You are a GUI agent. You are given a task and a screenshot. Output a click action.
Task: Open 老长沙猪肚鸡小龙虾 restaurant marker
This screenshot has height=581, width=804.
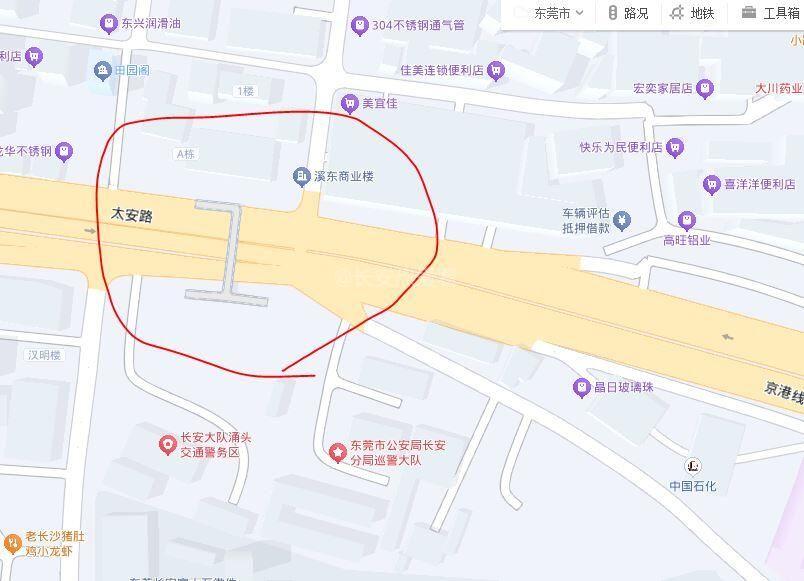tap(13, 543)
